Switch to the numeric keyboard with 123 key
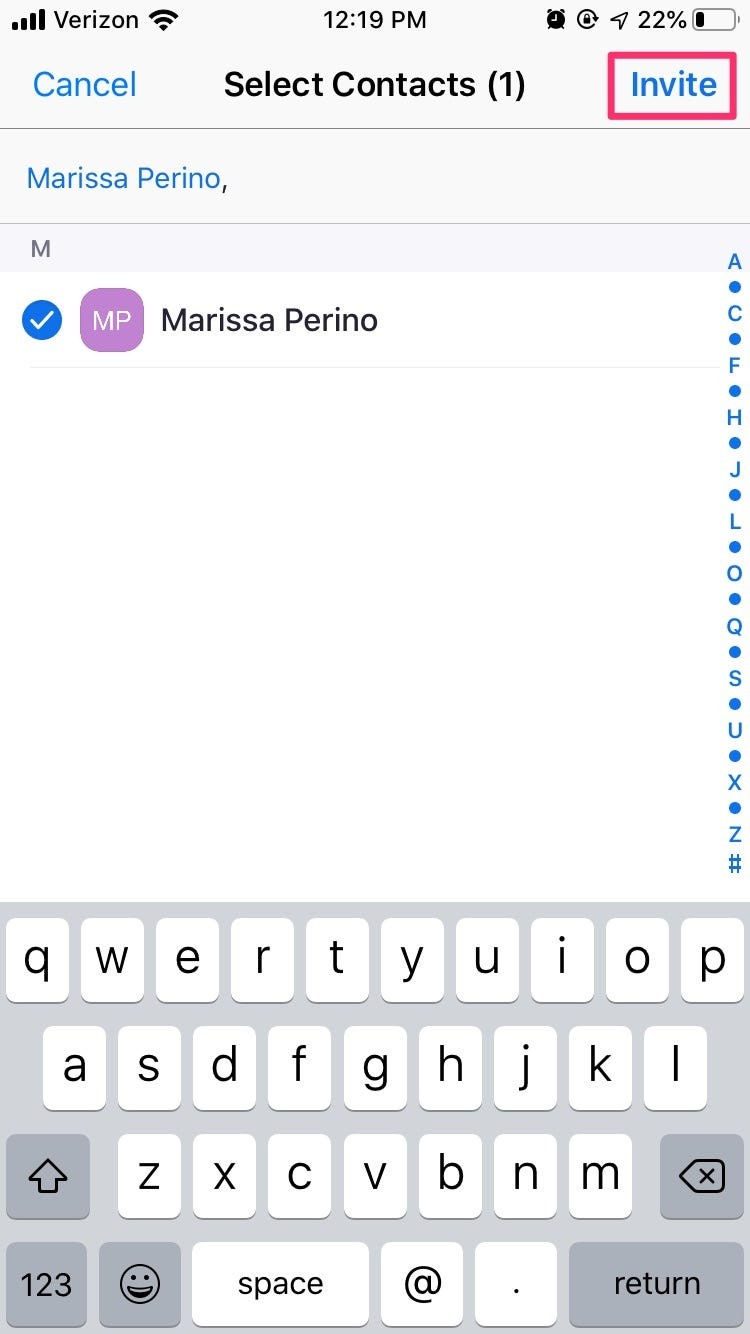The image size is (750, 1334). pos(47,1284)
